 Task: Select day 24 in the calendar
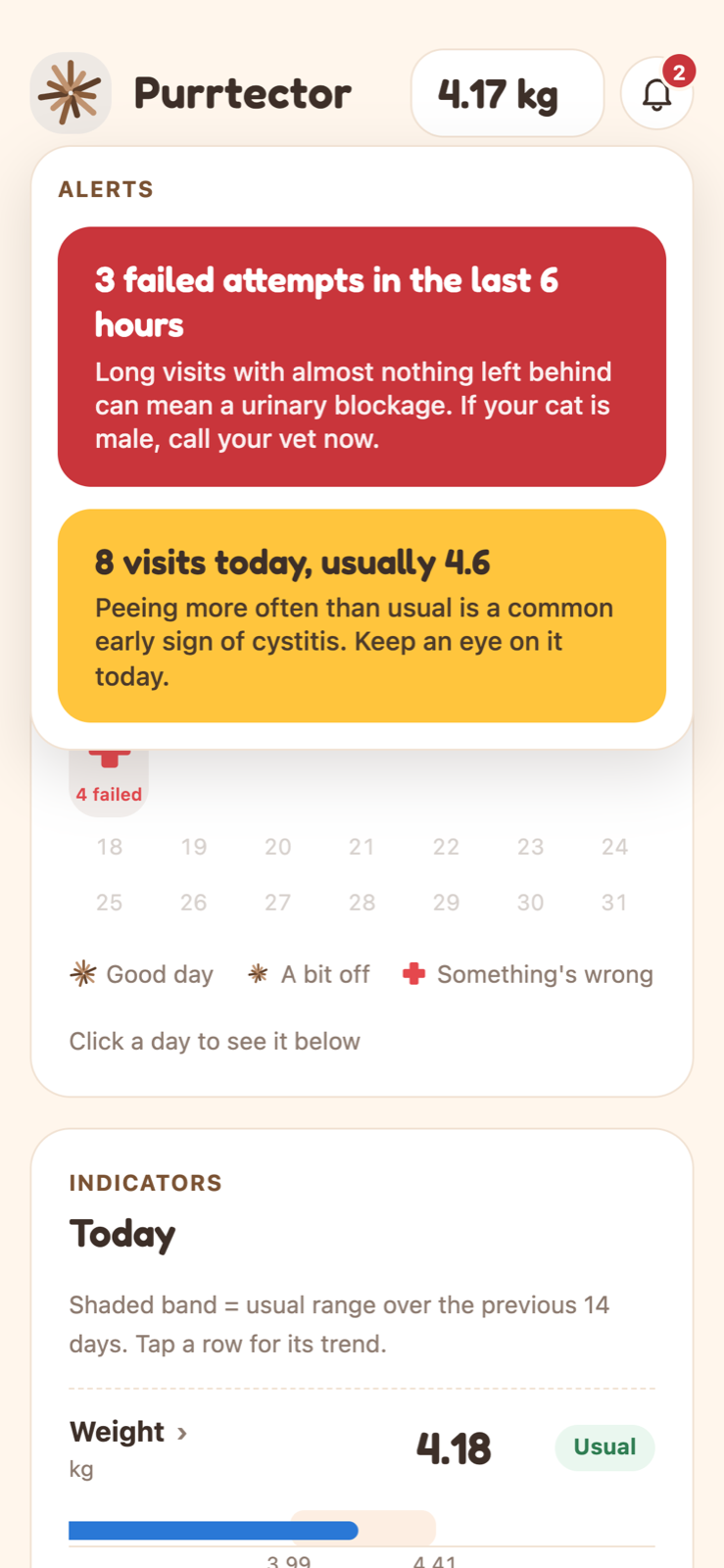point(614,847)
